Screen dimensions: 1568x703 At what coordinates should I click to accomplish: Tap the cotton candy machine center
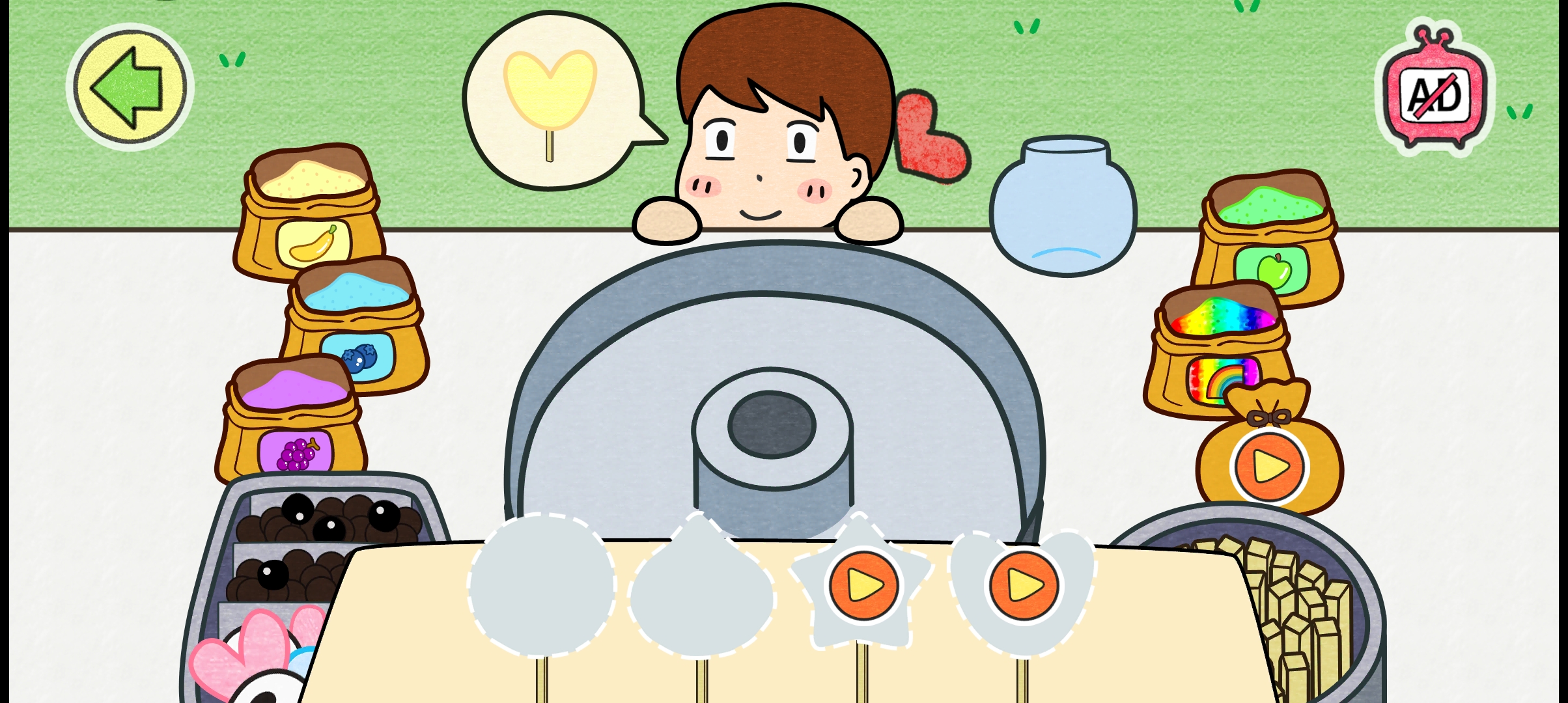[772, 424]
